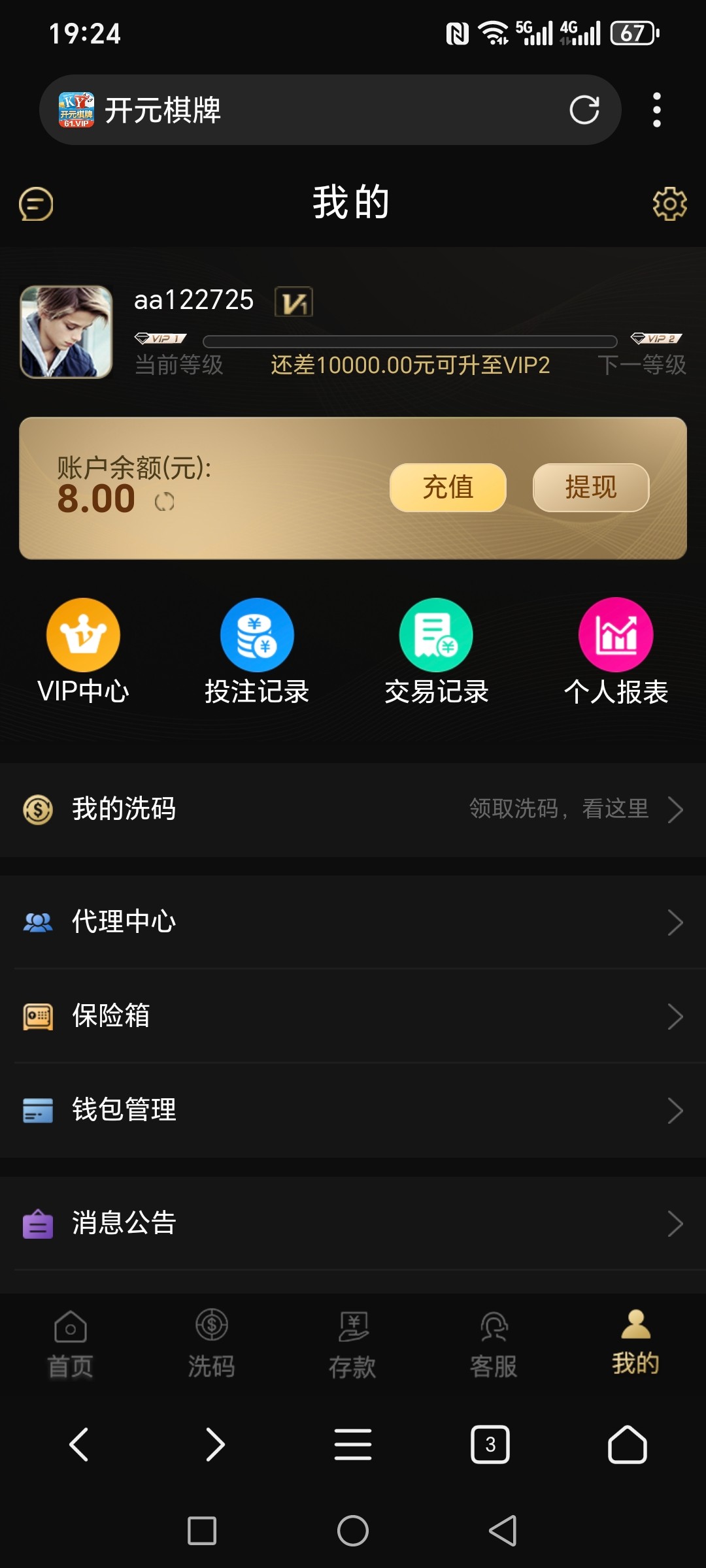Open 投注记录 betting records
This screenshot has width=706, height=1568.
click(x=257, y=651)
